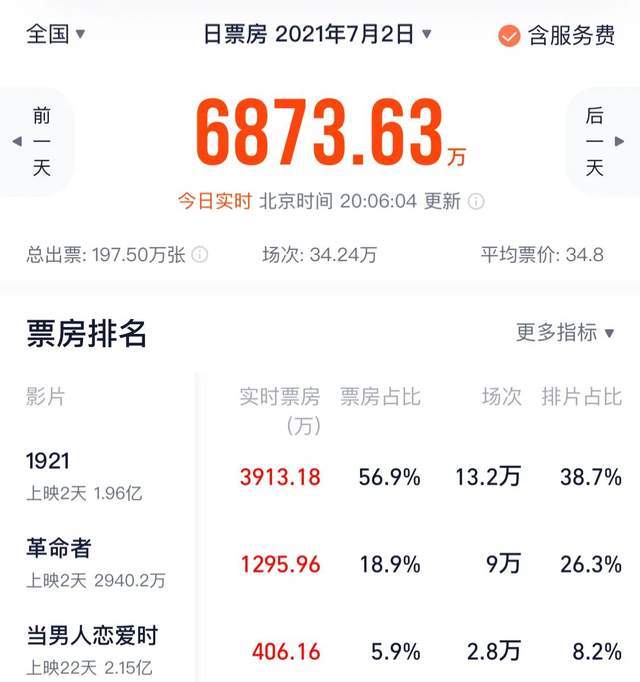Open the 全国 region dropdown

[56, 34]
